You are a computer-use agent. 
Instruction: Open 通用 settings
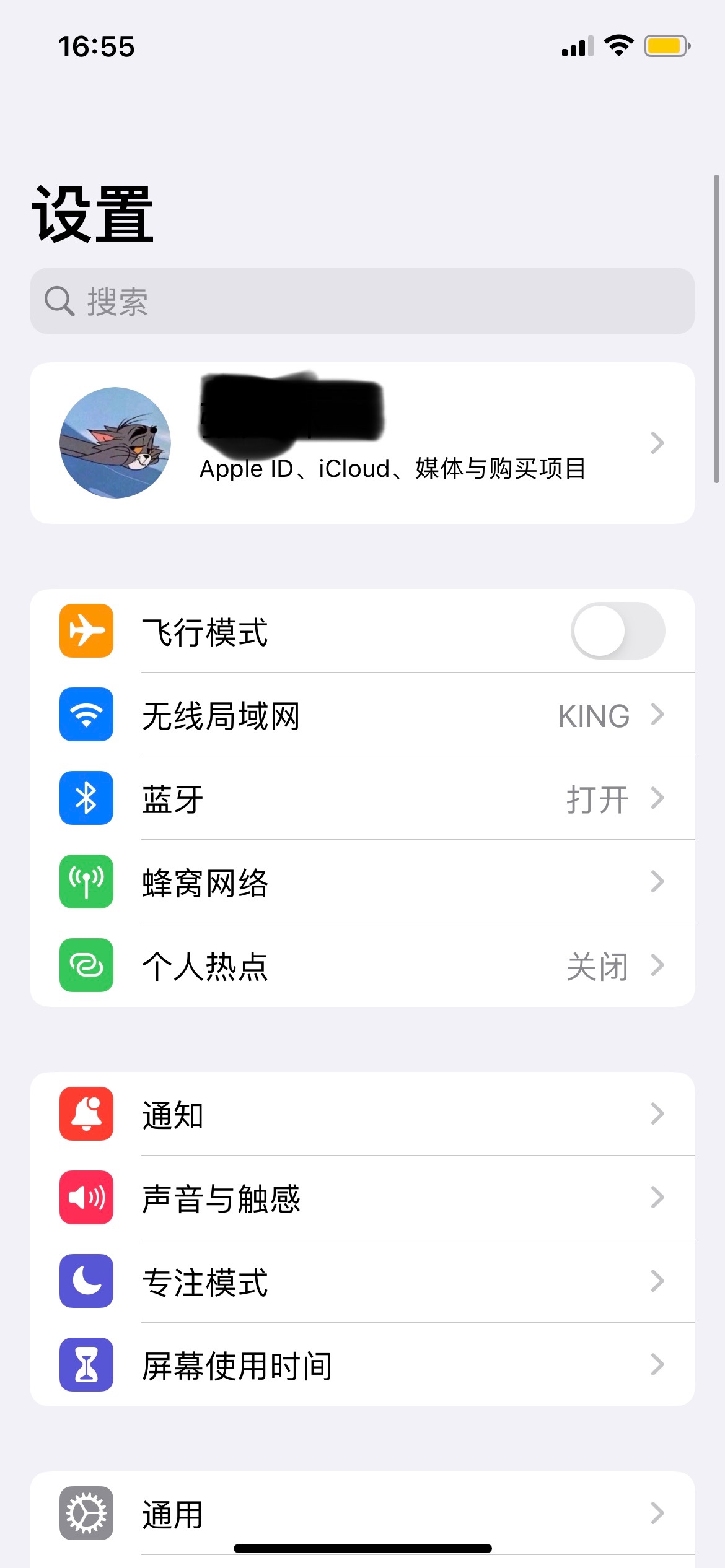point(362,1514)
